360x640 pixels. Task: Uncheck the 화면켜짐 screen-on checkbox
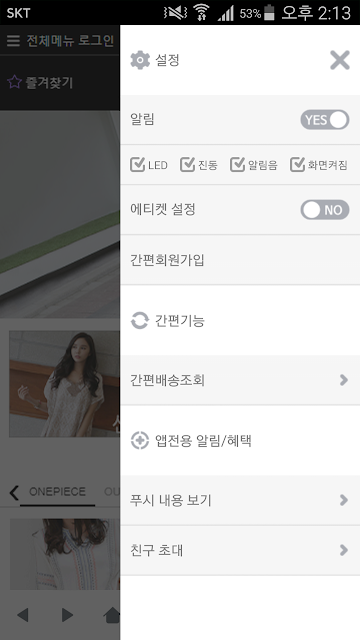coord(298,164)
